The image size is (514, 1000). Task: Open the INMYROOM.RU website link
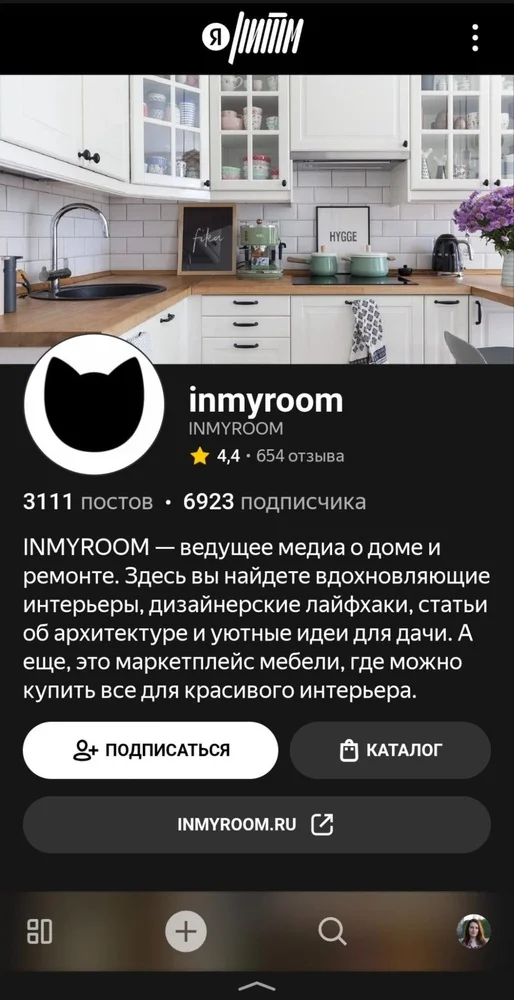[256, 825]
